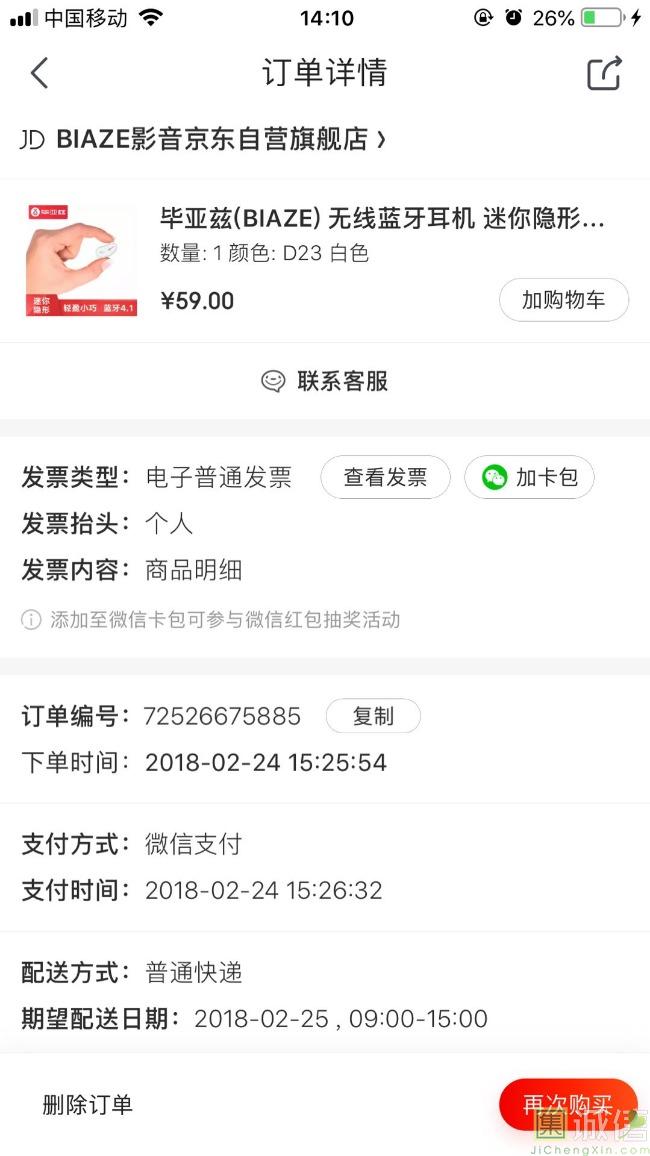Image resolution: width=650 pixels, height=1156 pixels.
Task: Delete this order with 删除订单
Action: pyautogui.click(x=87, y=1105)
